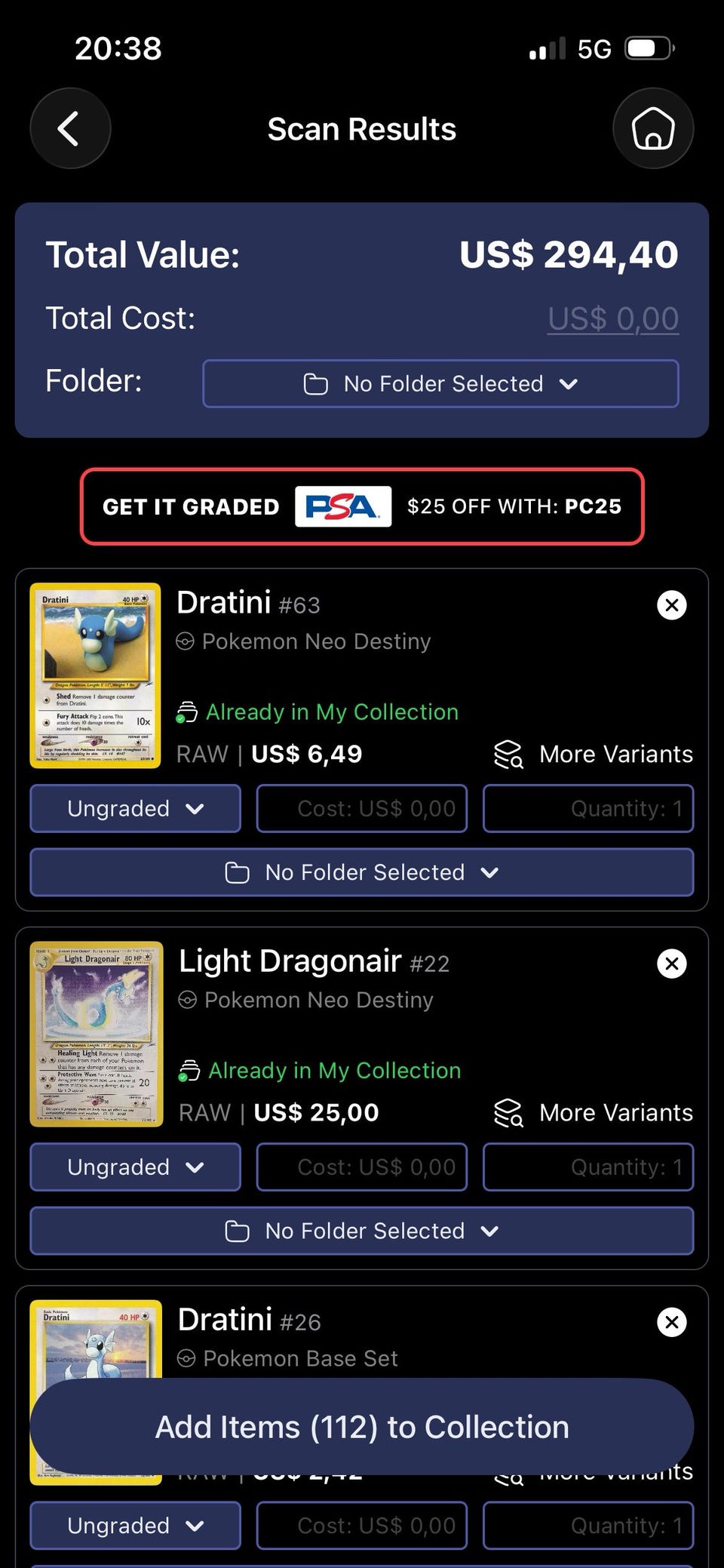View More Variants for Dratini #63

coord(594,754)
